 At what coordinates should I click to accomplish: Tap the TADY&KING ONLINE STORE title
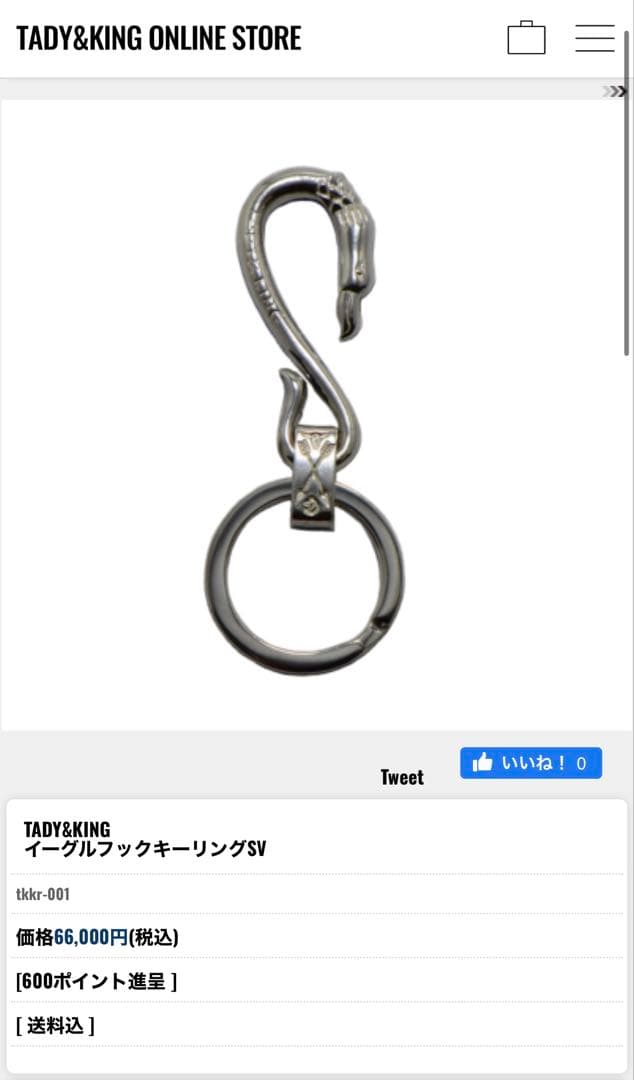[158, 38]
